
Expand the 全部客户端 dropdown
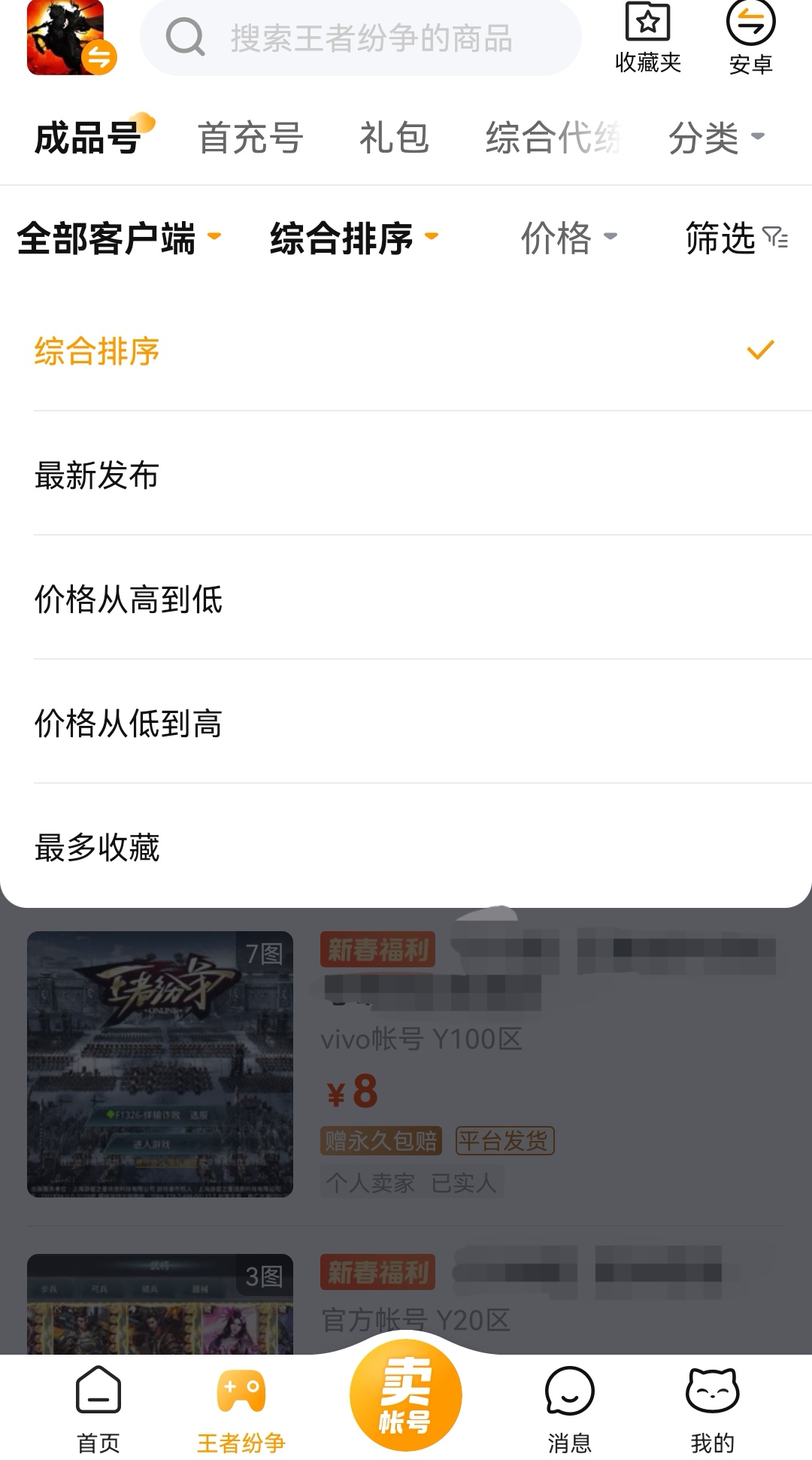click(x=119, y=238)
